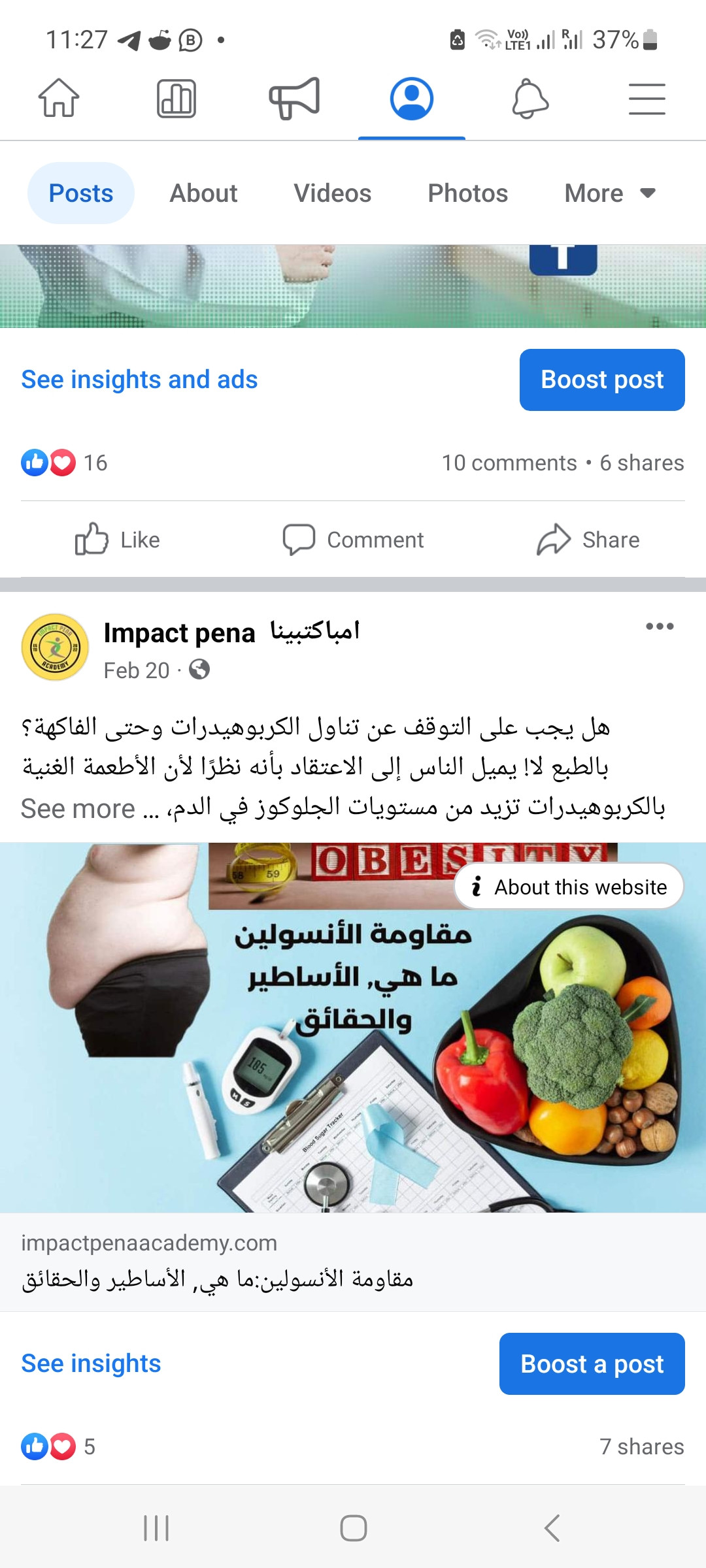Open the hamburger menu
The height and width of the screenshot is (1568, 706).
647,99
